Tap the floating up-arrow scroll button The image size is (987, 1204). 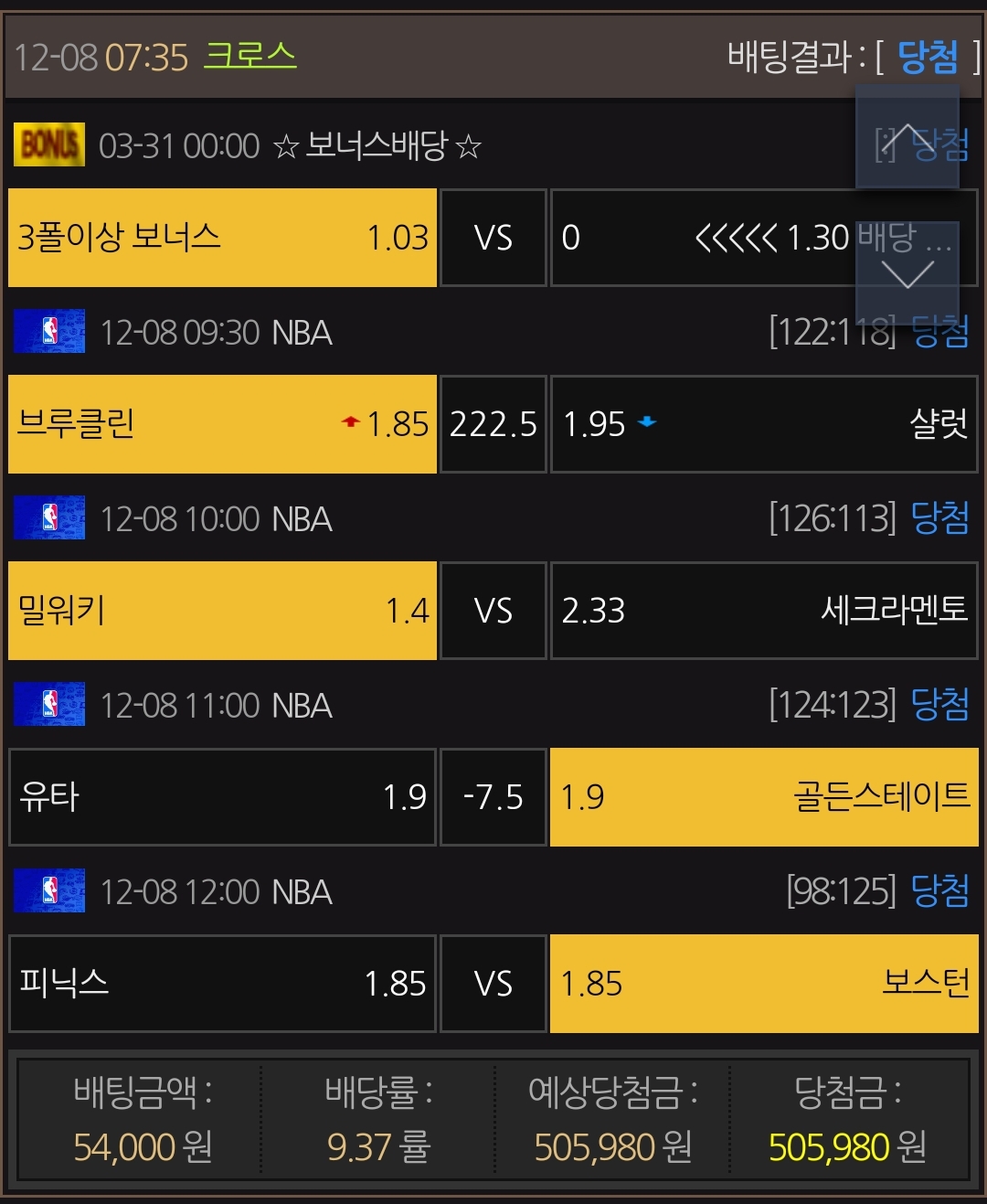coord(907,137)
